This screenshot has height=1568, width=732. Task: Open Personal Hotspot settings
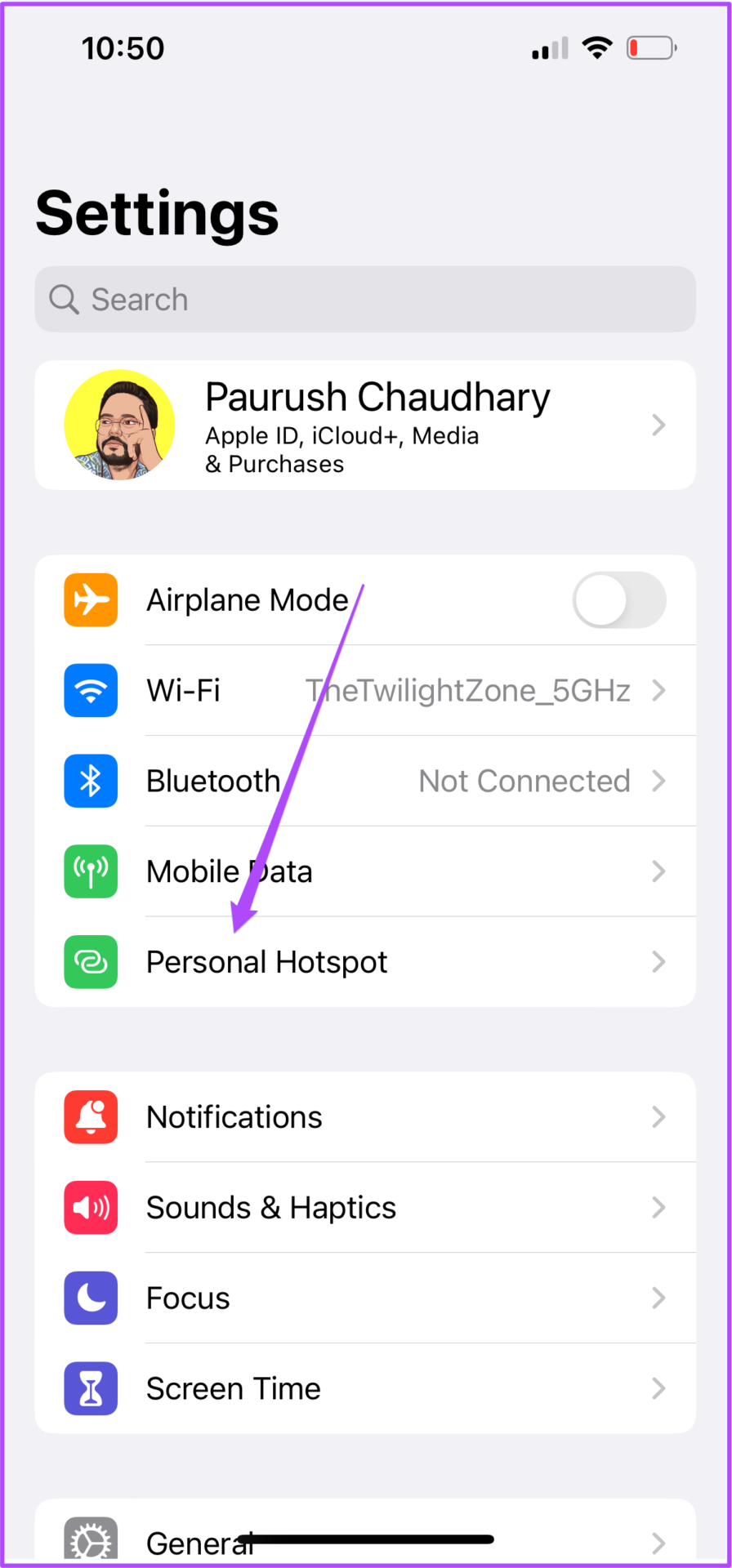[364, 963]
